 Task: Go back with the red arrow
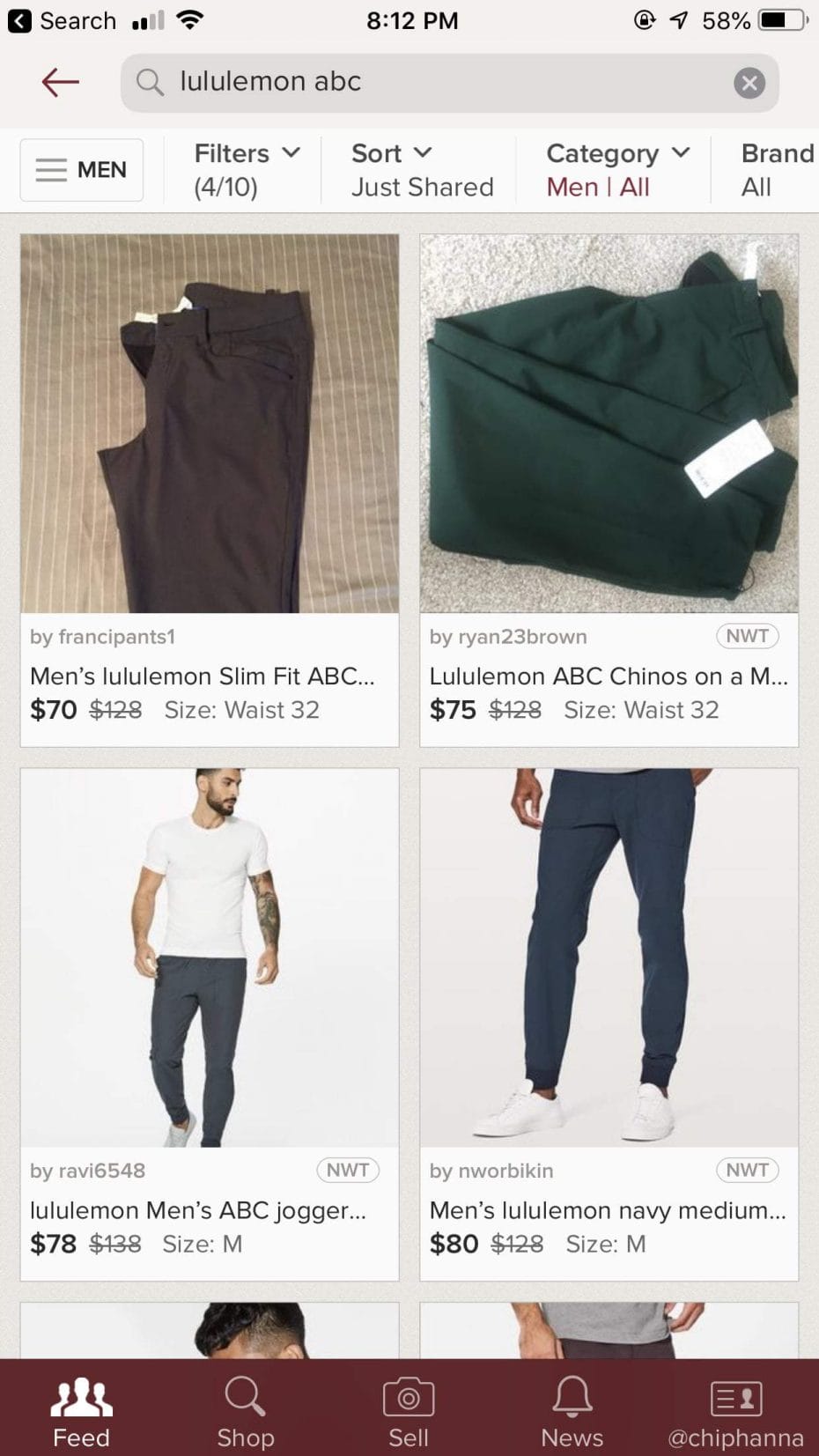[60, 82]
